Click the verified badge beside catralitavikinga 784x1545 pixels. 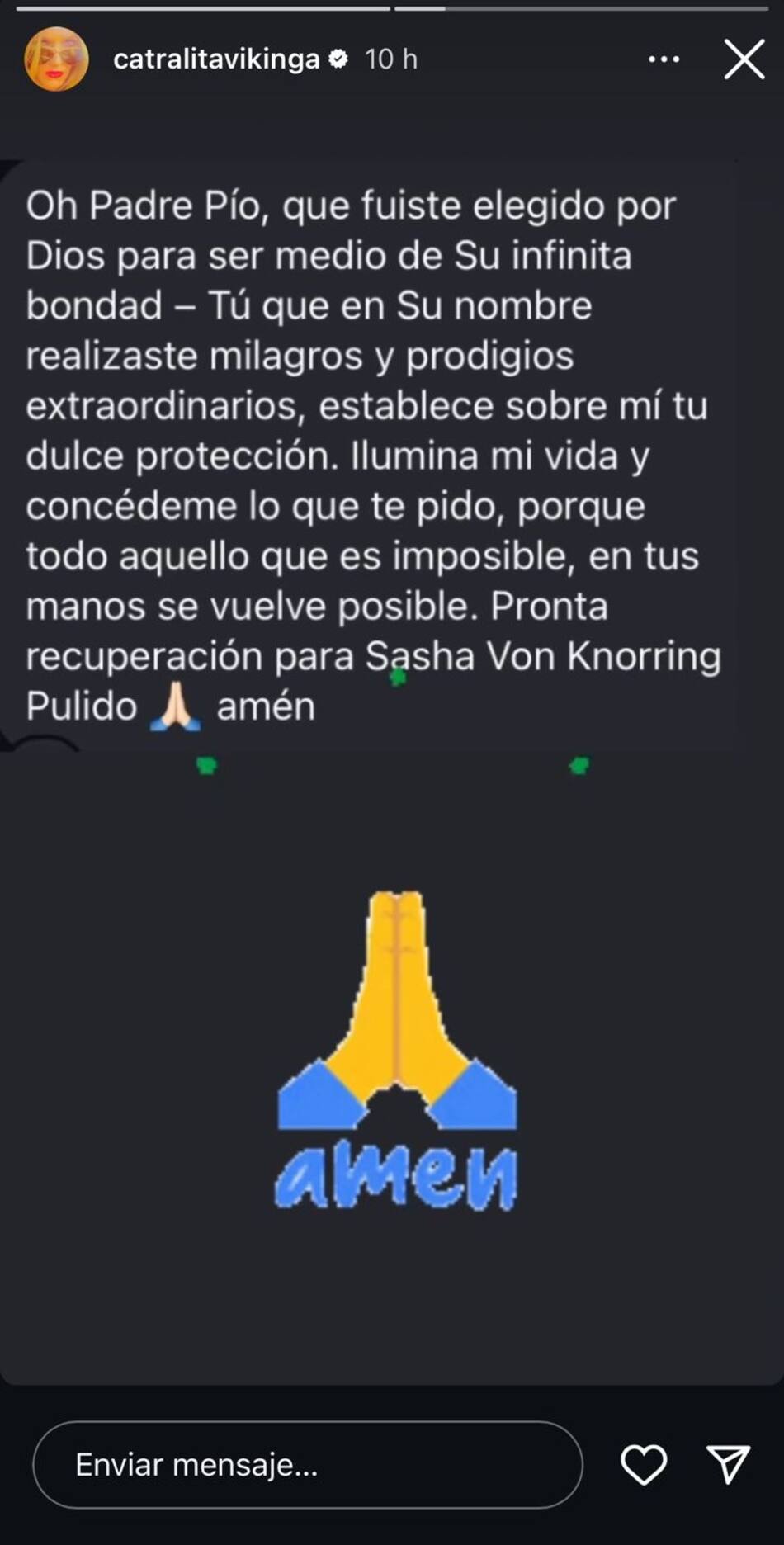click(x=338, y=59)
